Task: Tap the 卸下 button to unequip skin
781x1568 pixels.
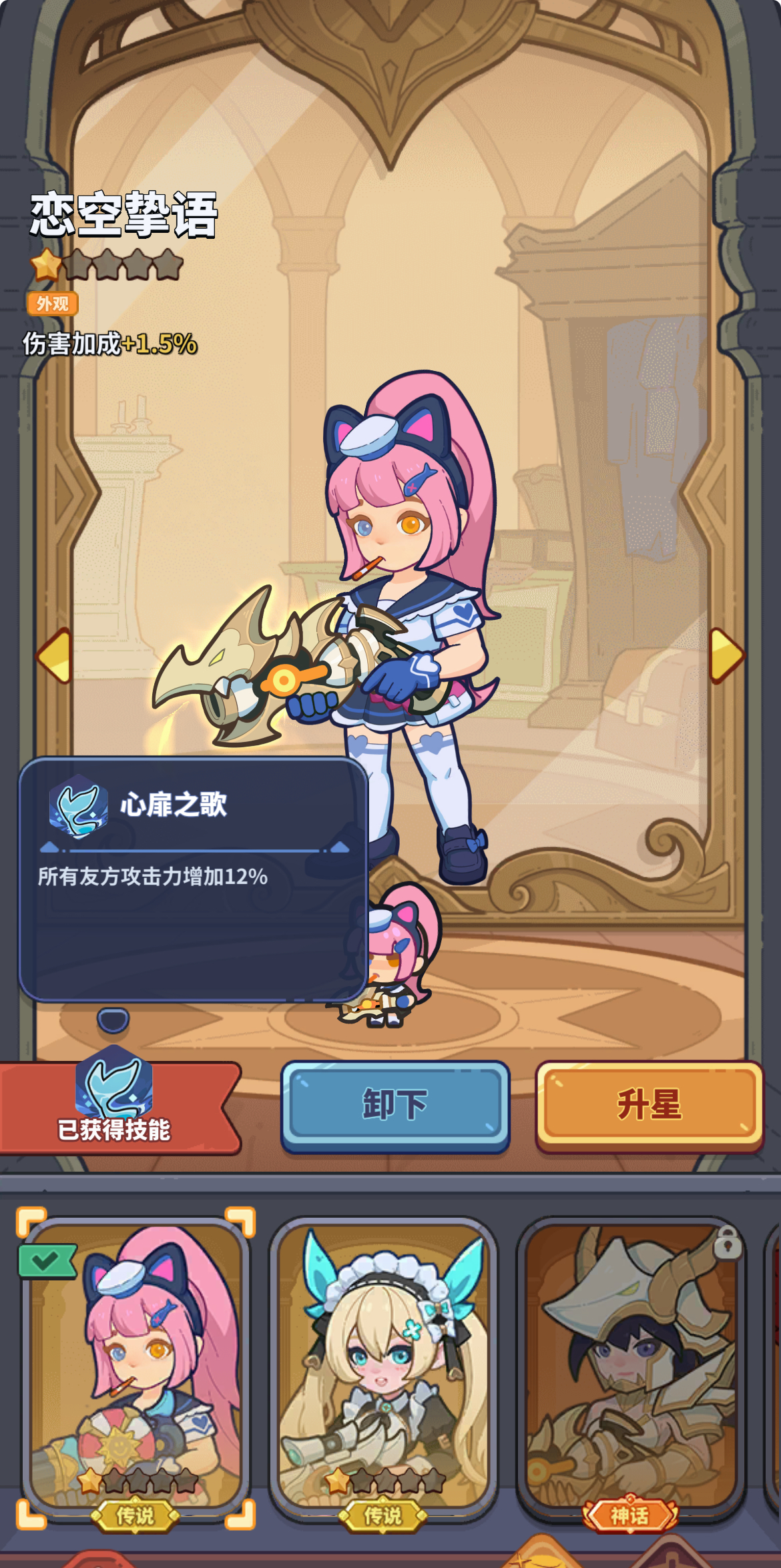Action: tap(395, 1106)
